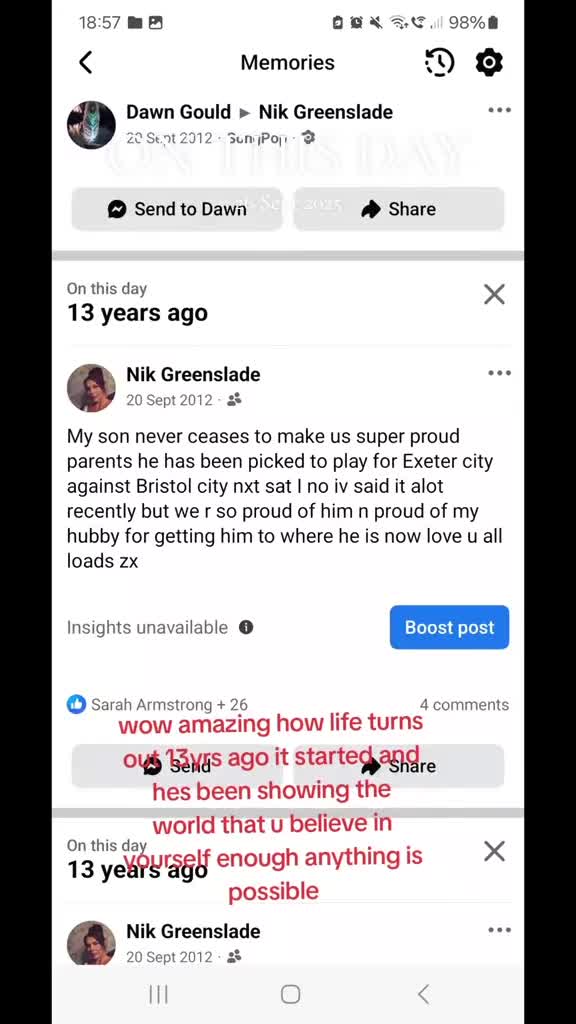Show info about Insights unavailable

246,628
